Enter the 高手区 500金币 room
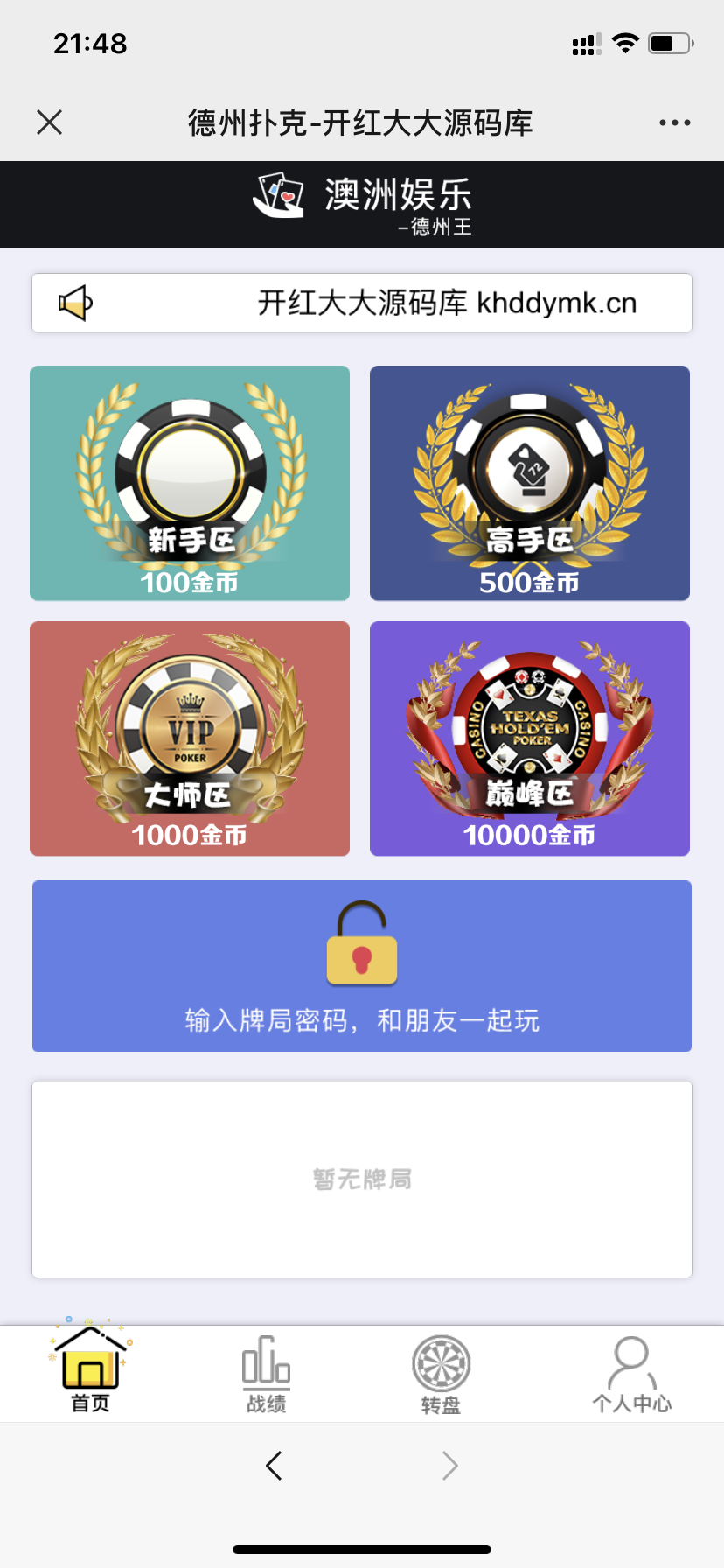Viewport: 724px width, 1568px height. click(529, 483)
